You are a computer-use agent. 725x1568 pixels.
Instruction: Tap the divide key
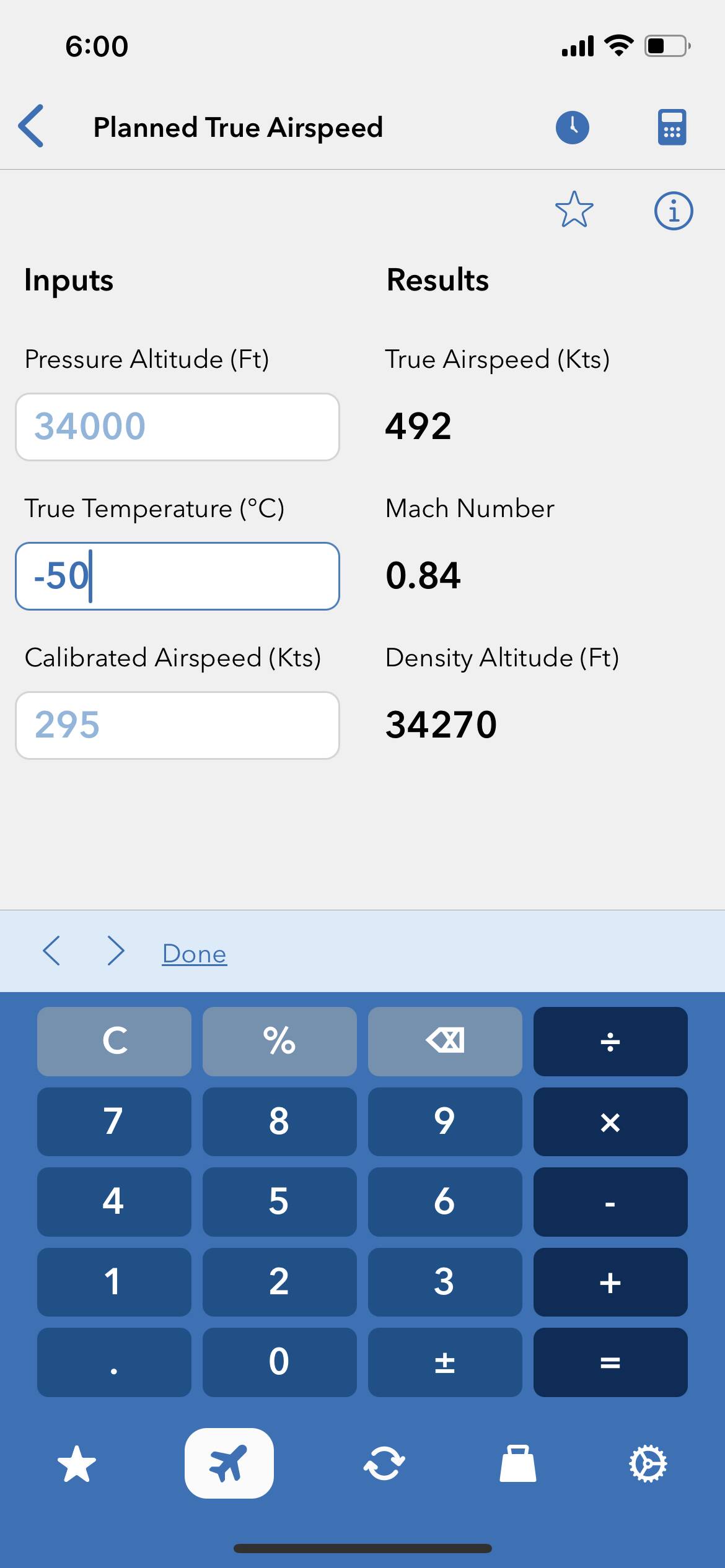click(x=610, y=1042)
